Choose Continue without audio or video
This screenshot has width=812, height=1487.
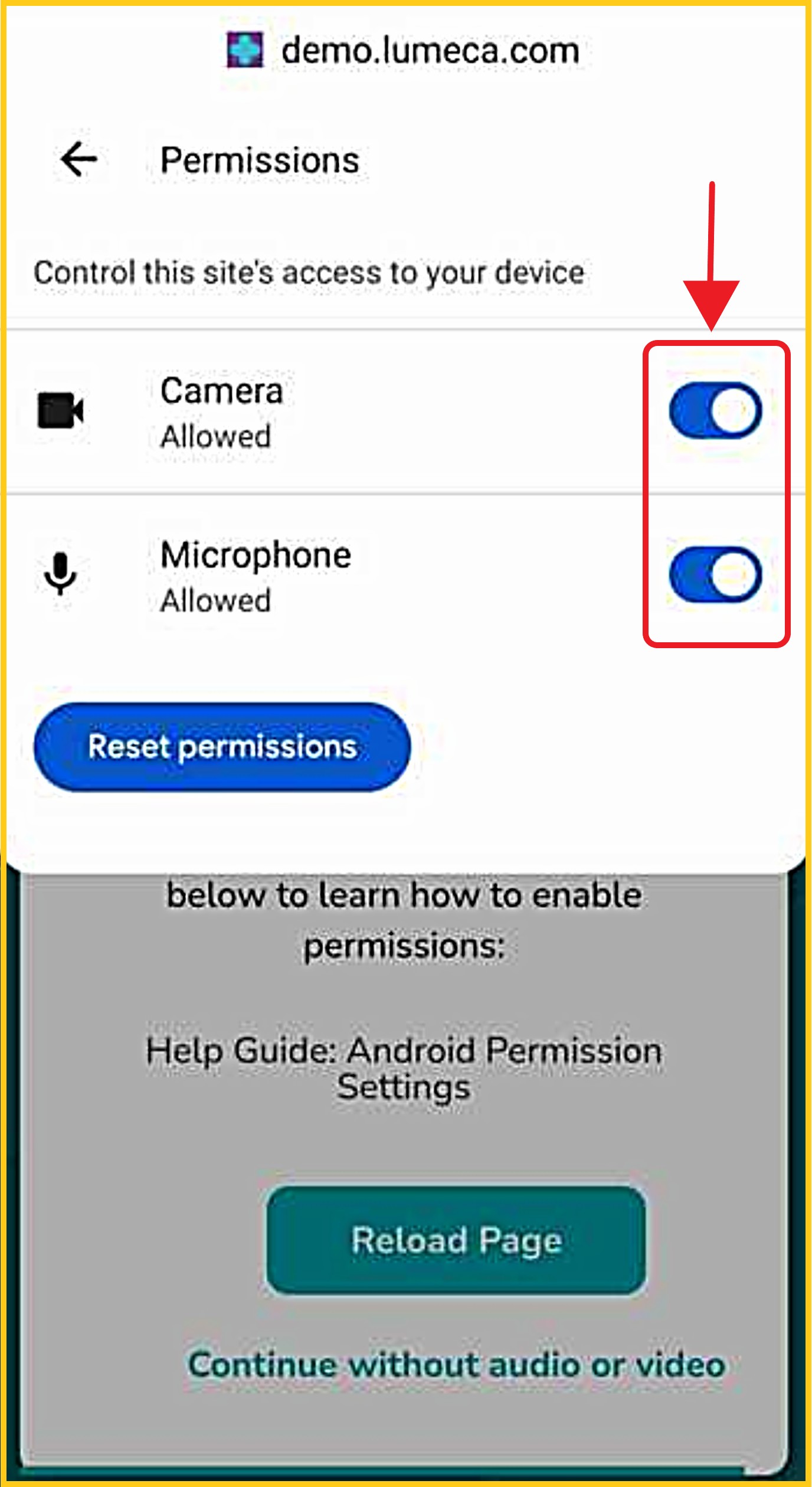point(456,1365)
